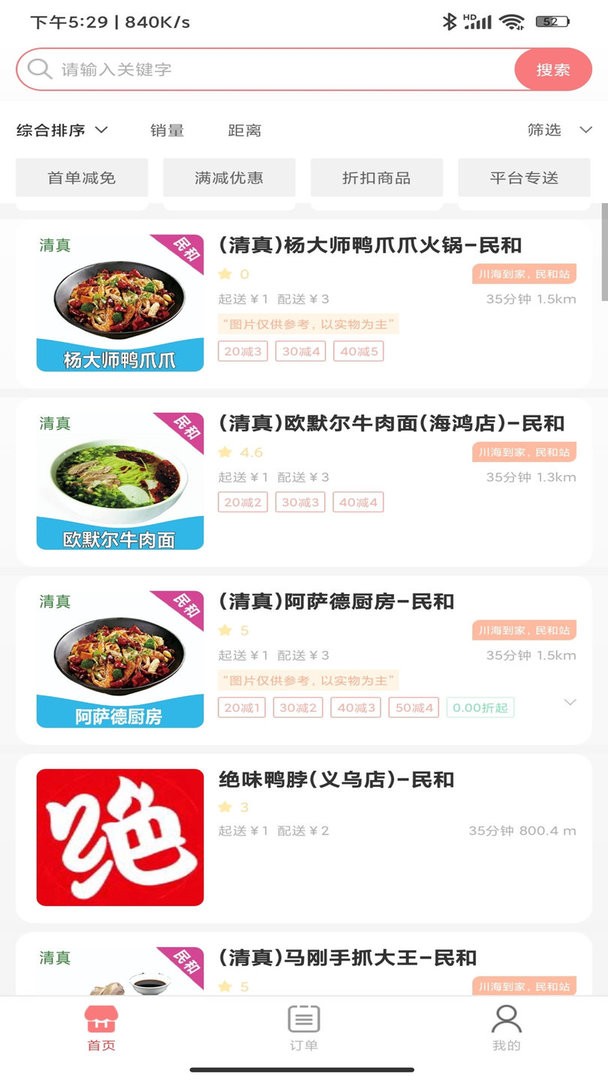Image resolution: width=608 pixels, height=1080 pixels.
Task: Open 欧默尔牛肉面(海鸿店) restaurant card
Action: (391, 424)
